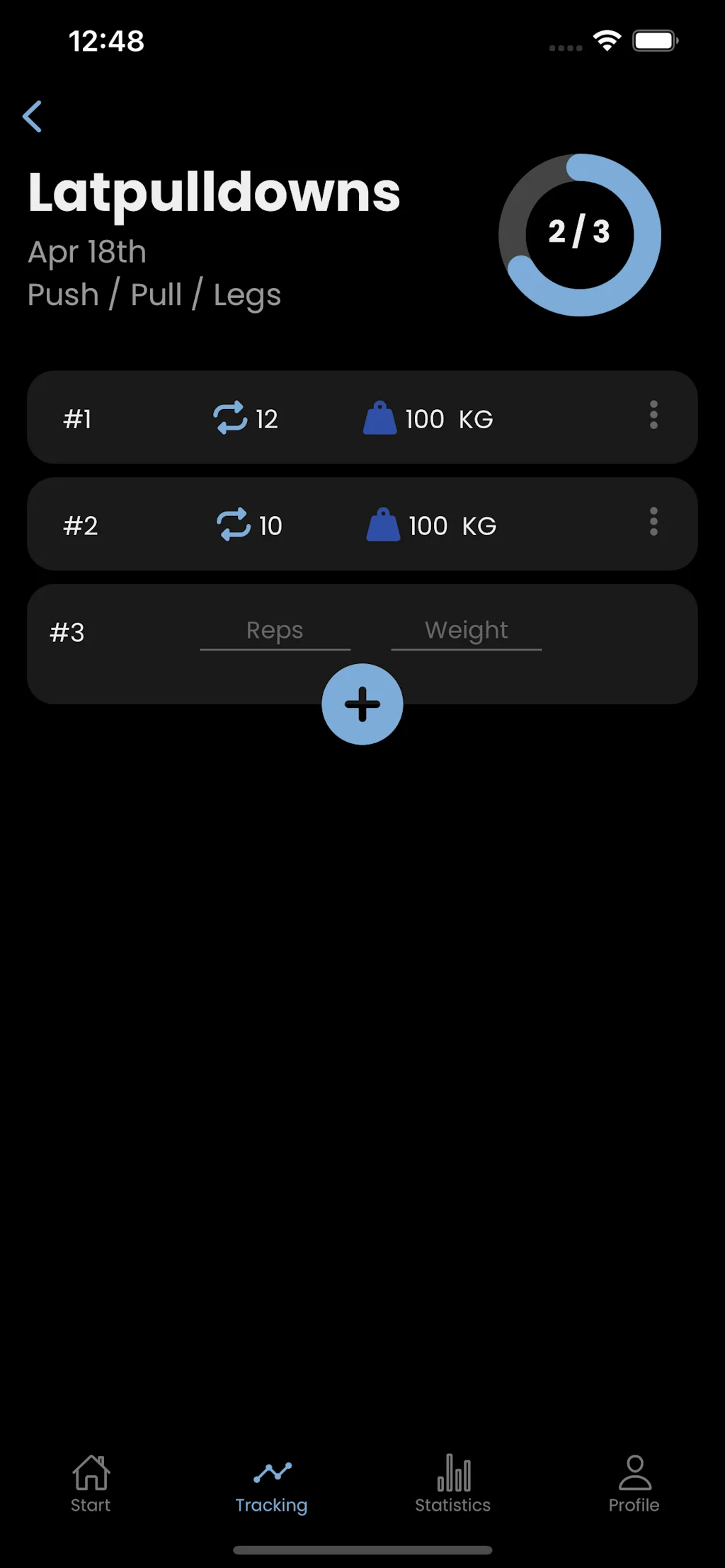Focus the Reps input field for set #3

point(275,629)
